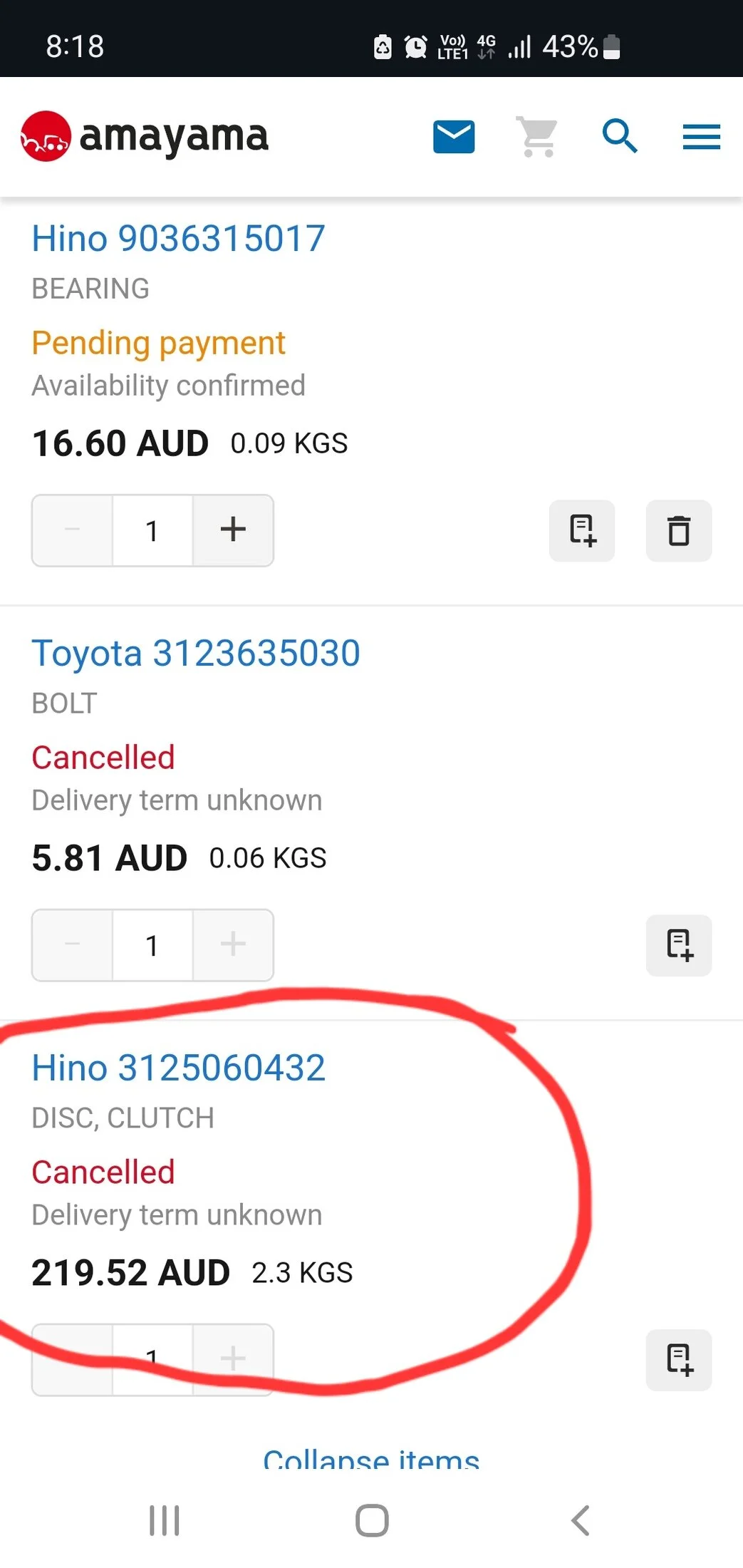
Task: Open the recent apps view
Action: coord(165,1520)
